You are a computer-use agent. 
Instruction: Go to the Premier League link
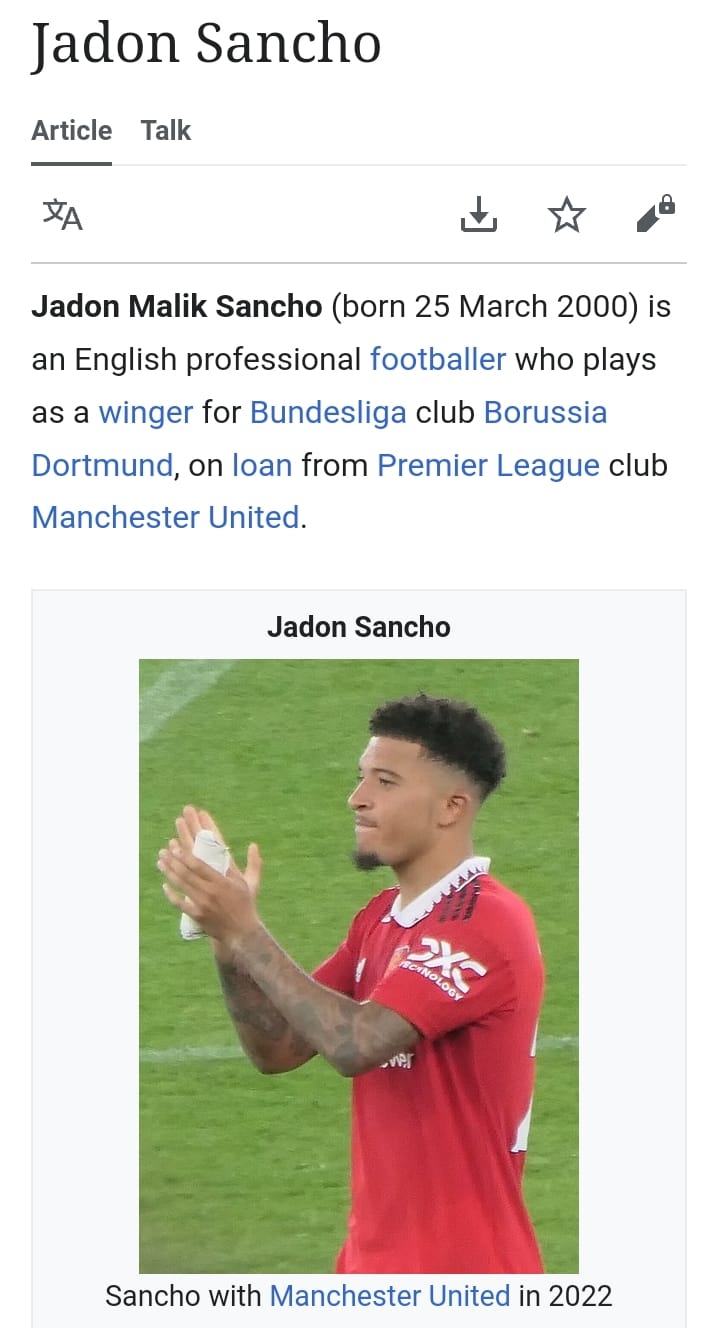point(488,465)
